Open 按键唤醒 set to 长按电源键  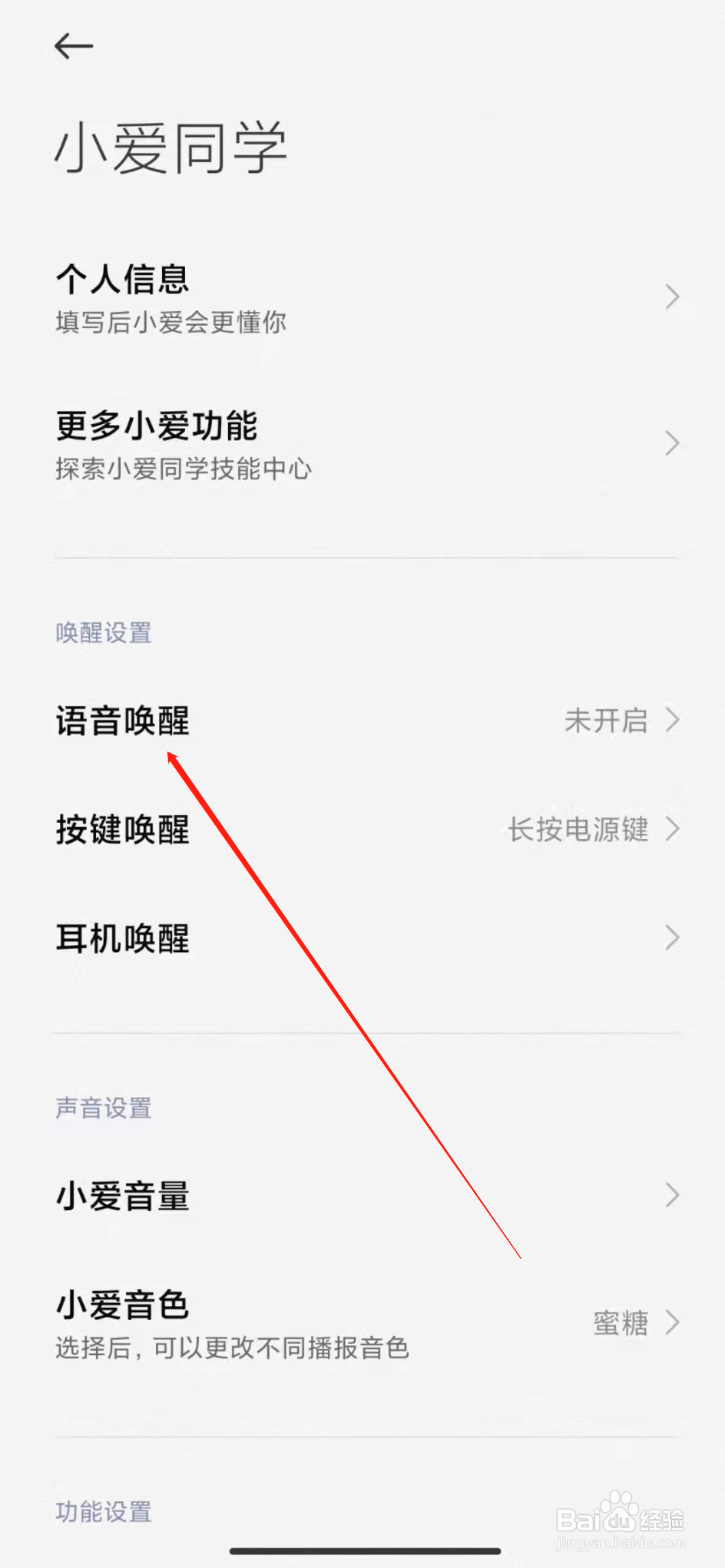point(121,829)
